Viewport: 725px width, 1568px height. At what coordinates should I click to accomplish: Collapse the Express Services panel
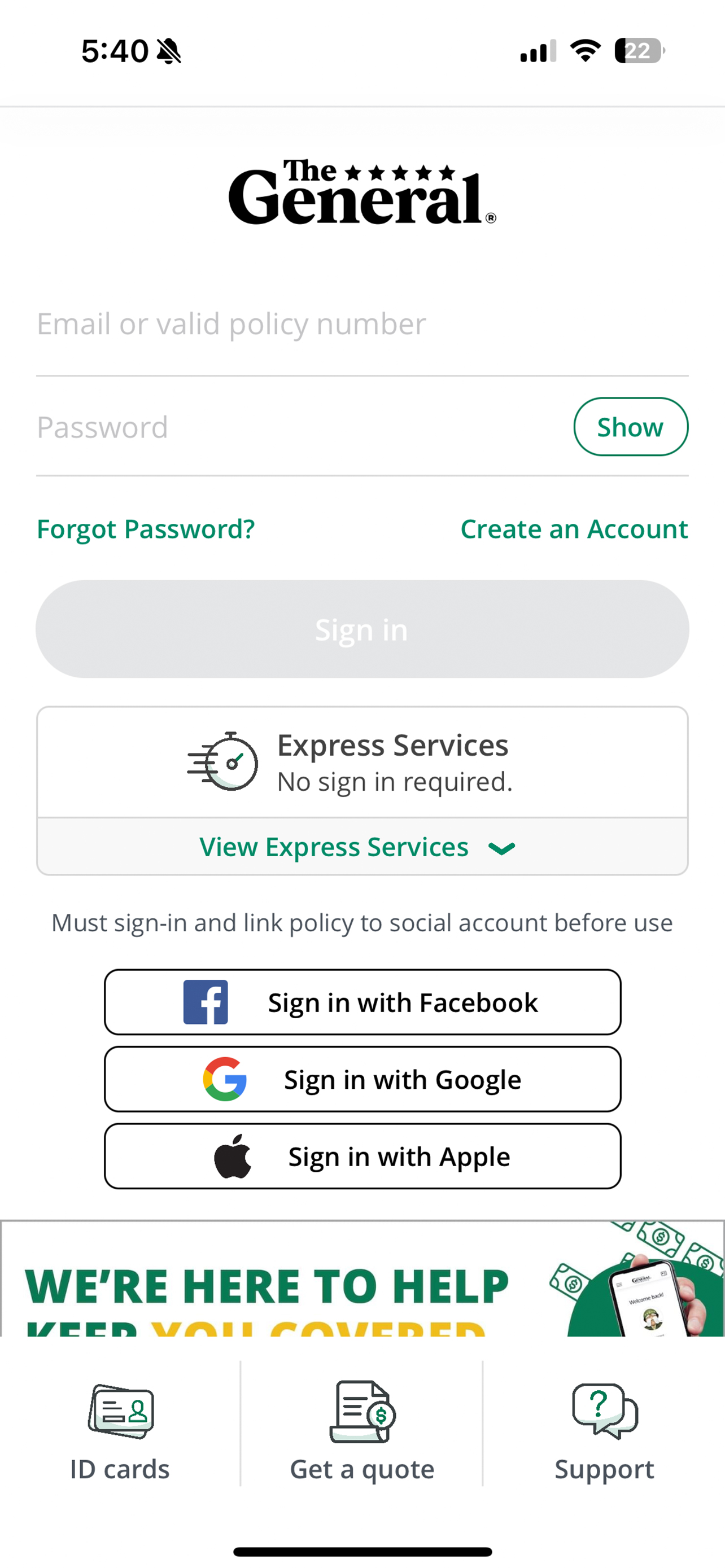361,846
